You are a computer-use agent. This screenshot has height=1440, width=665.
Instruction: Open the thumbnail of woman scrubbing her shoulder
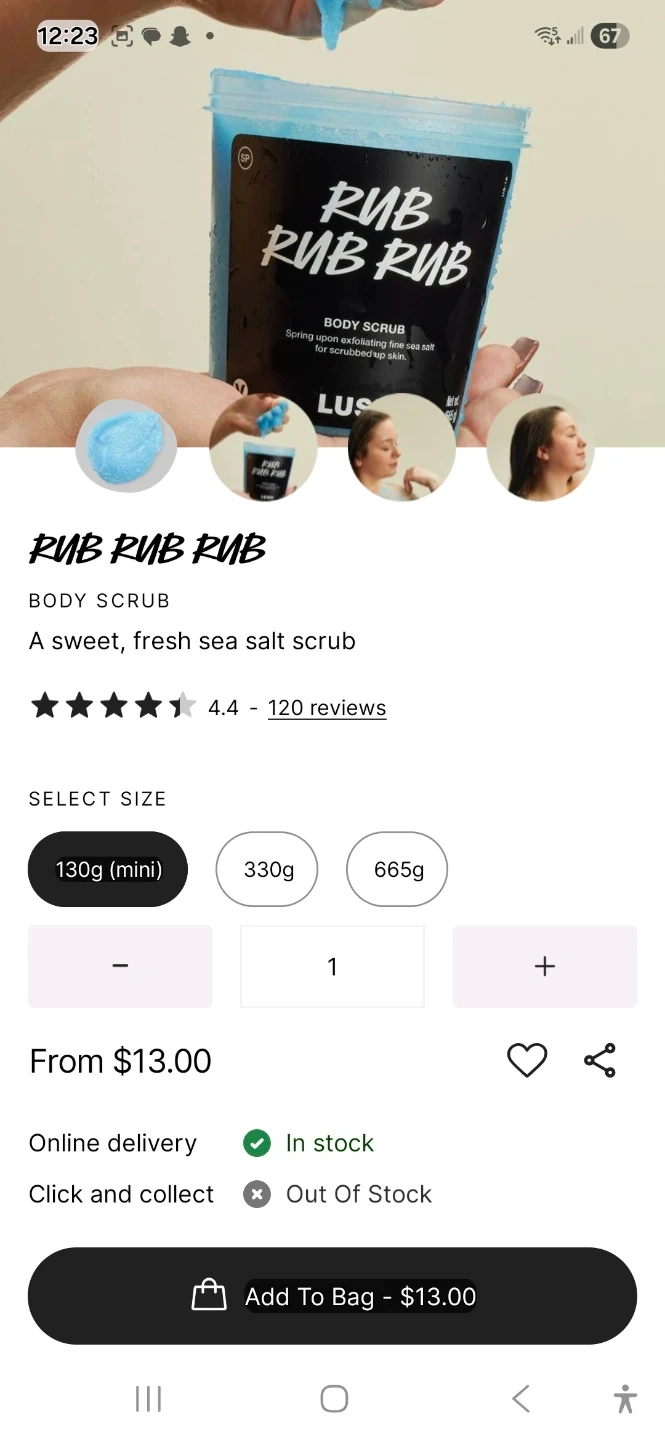(x=402, y=446)
